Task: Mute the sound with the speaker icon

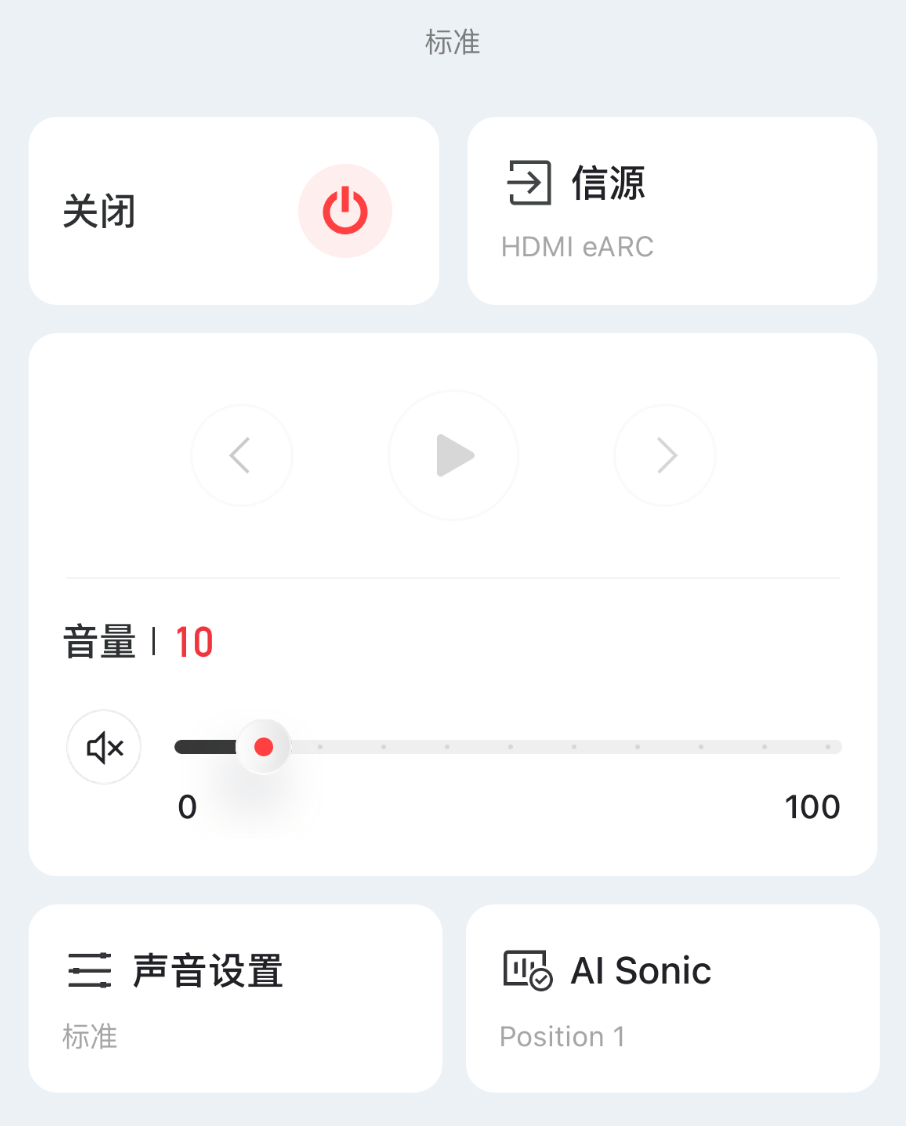Action: click(104, 747)
